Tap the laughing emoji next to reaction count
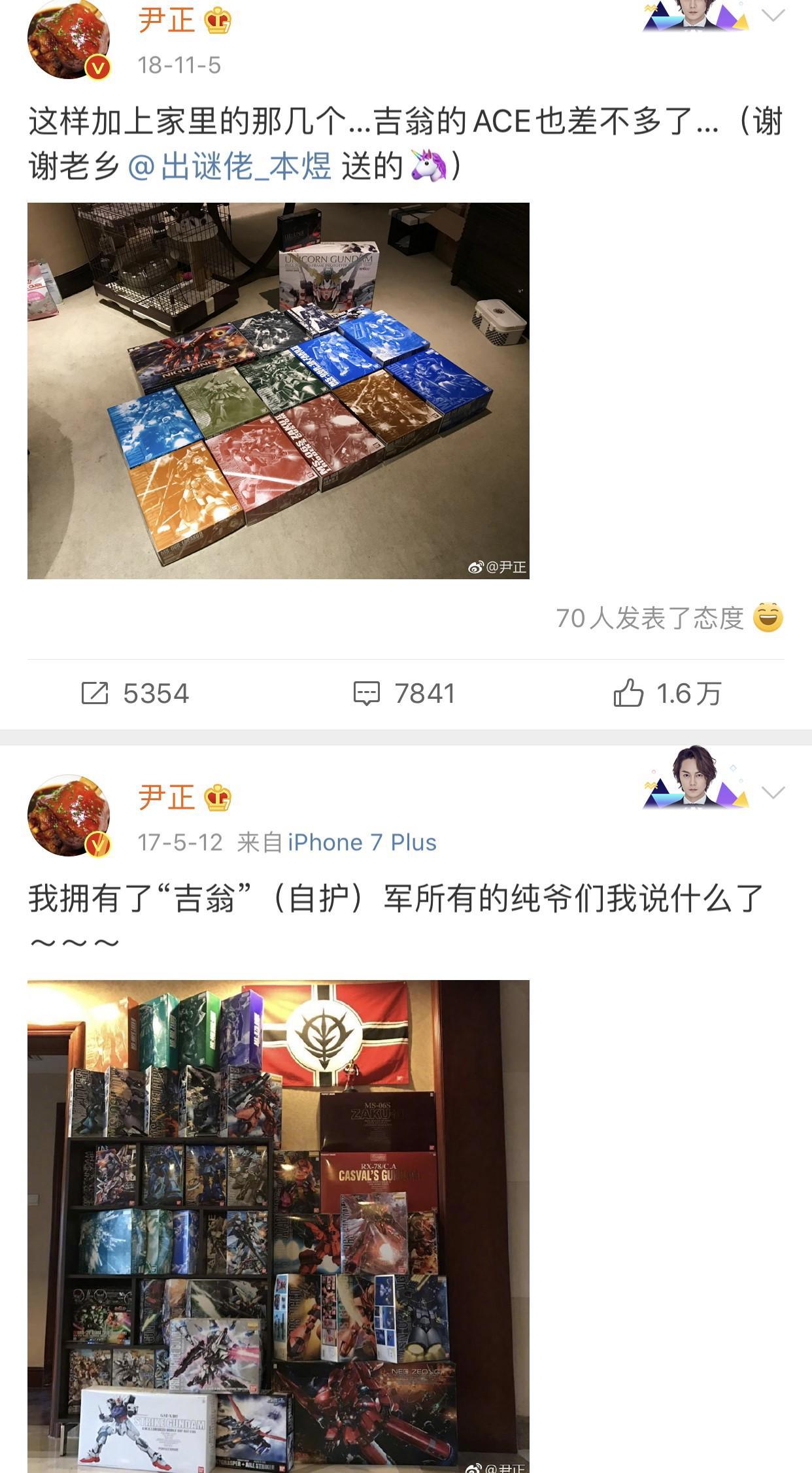 [x=769, y=616]
